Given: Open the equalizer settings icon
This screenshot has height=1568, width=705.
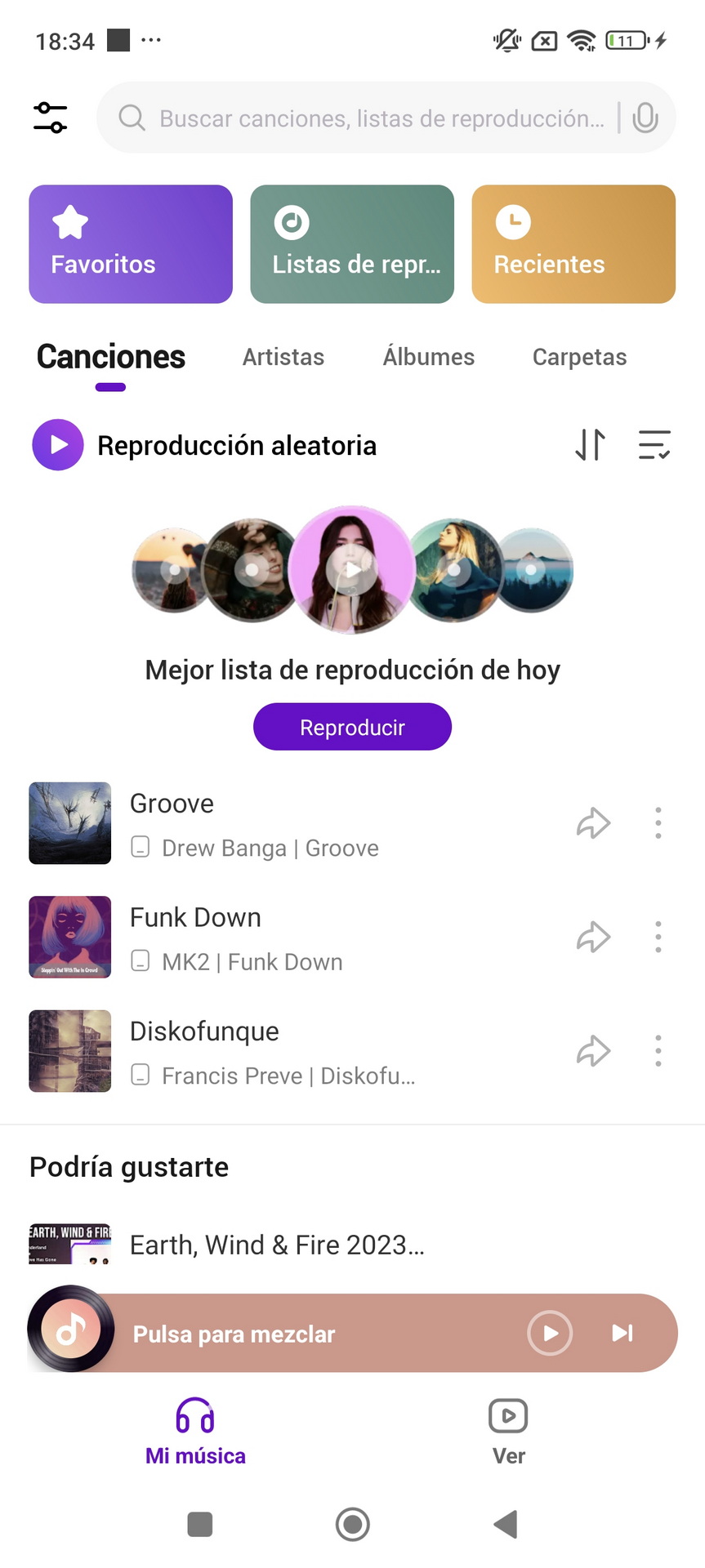Looking at the screenshot, I should 51,118.
